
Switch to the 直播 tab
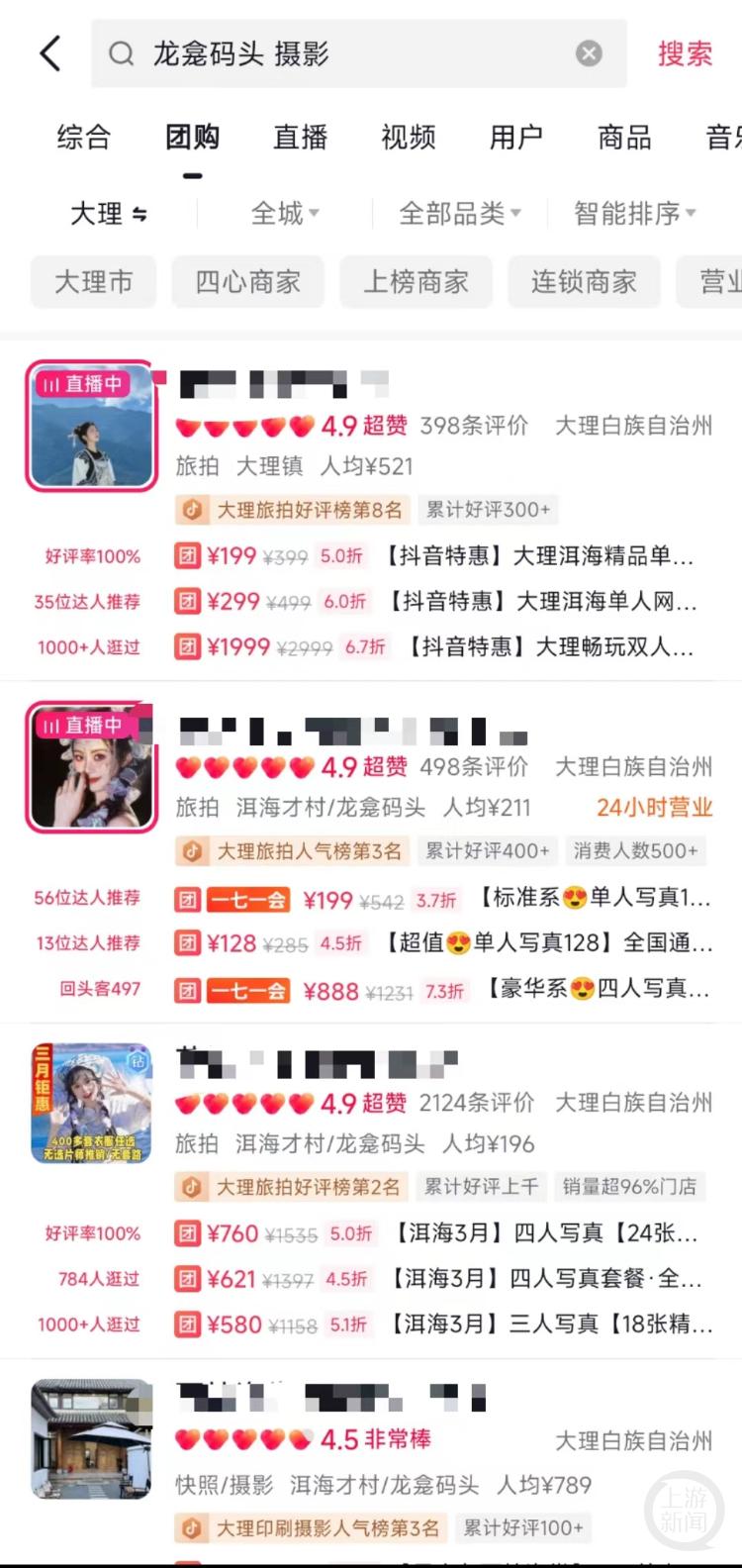pos(300,138)
